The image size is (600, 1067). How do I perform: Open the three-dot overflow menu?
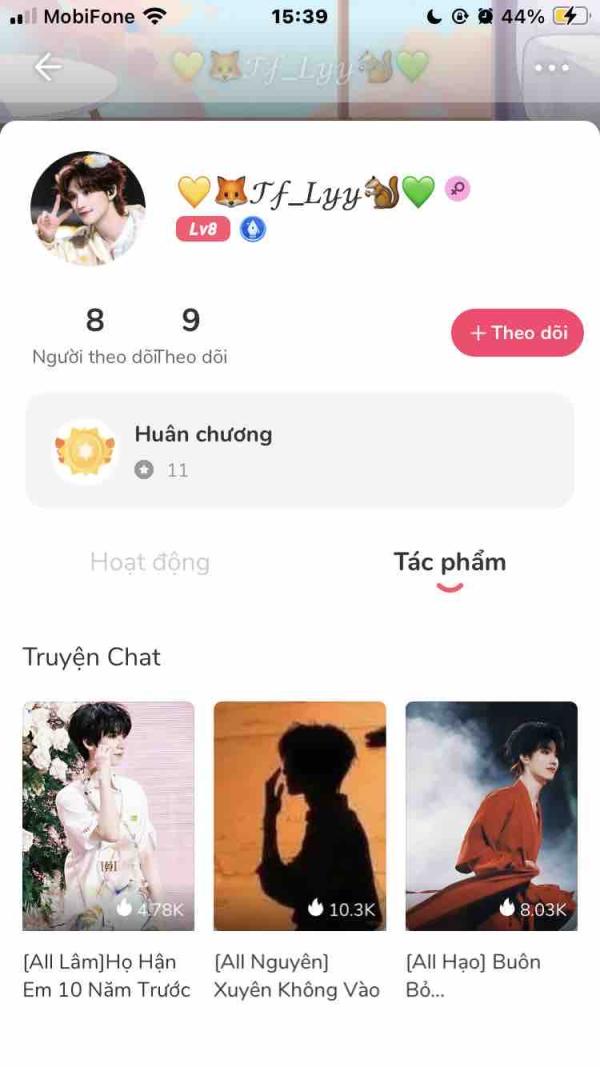552,68
